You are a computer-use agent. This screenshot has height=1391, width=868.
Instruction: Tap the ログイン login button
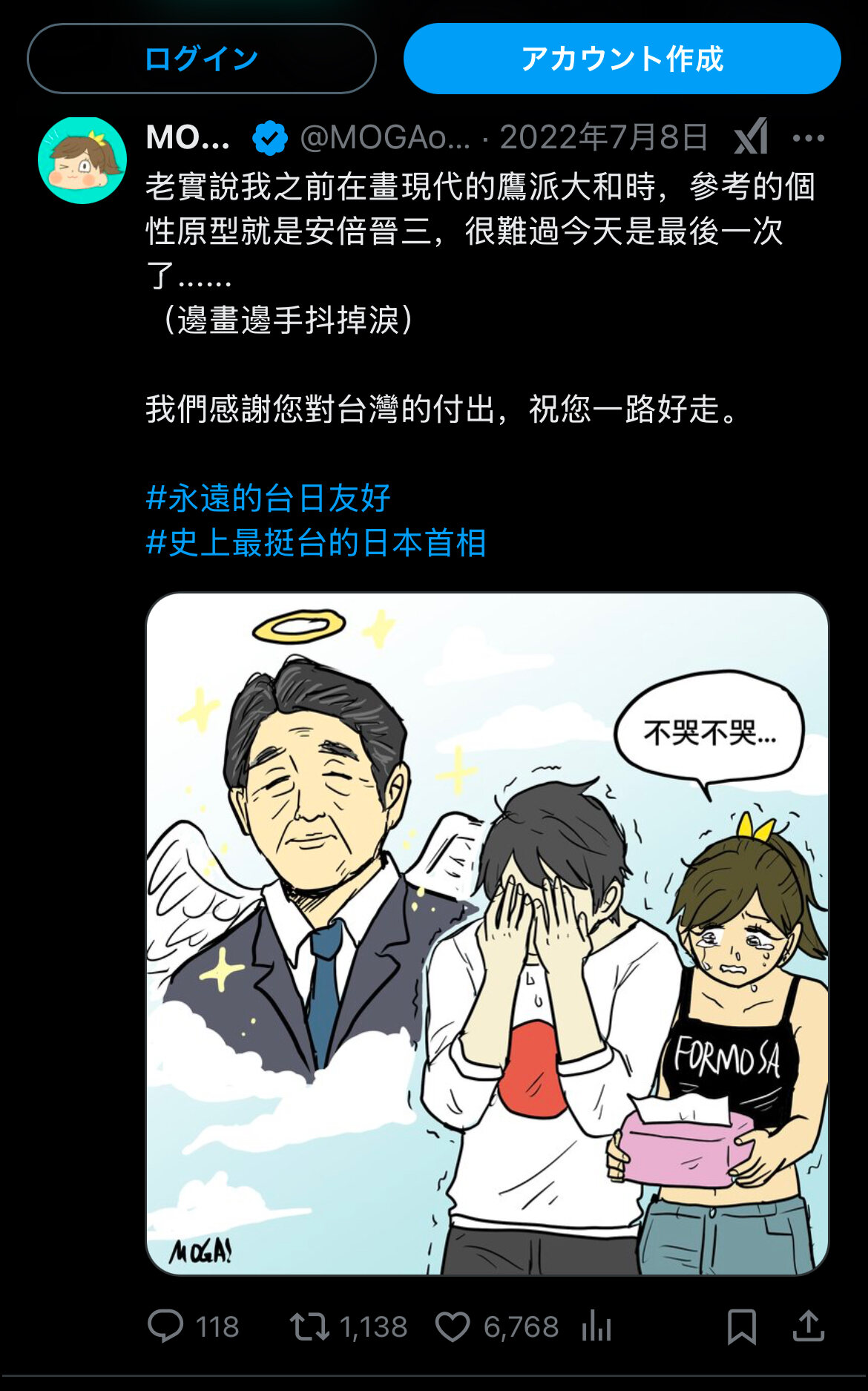[x=201, y=59]
